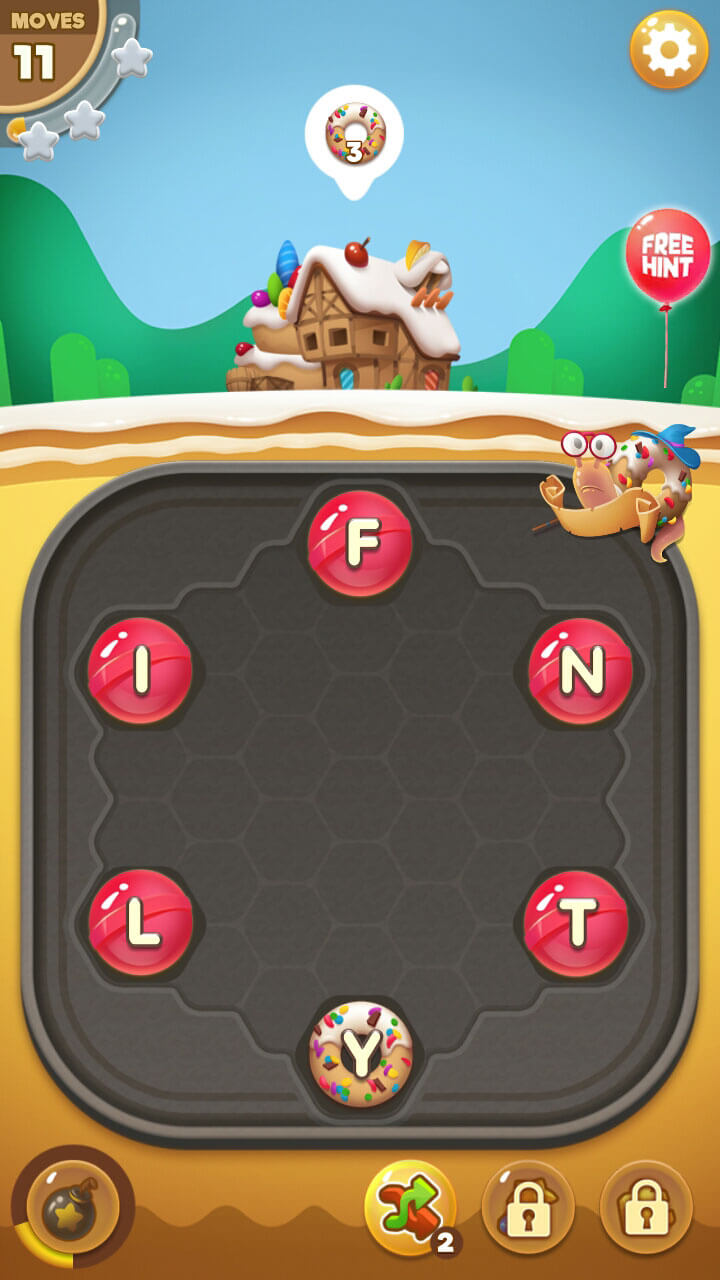The width and height of the screenshot is (720, 1280).
Task: Select the letter Y donut
Action: (x=360, y=1053)
